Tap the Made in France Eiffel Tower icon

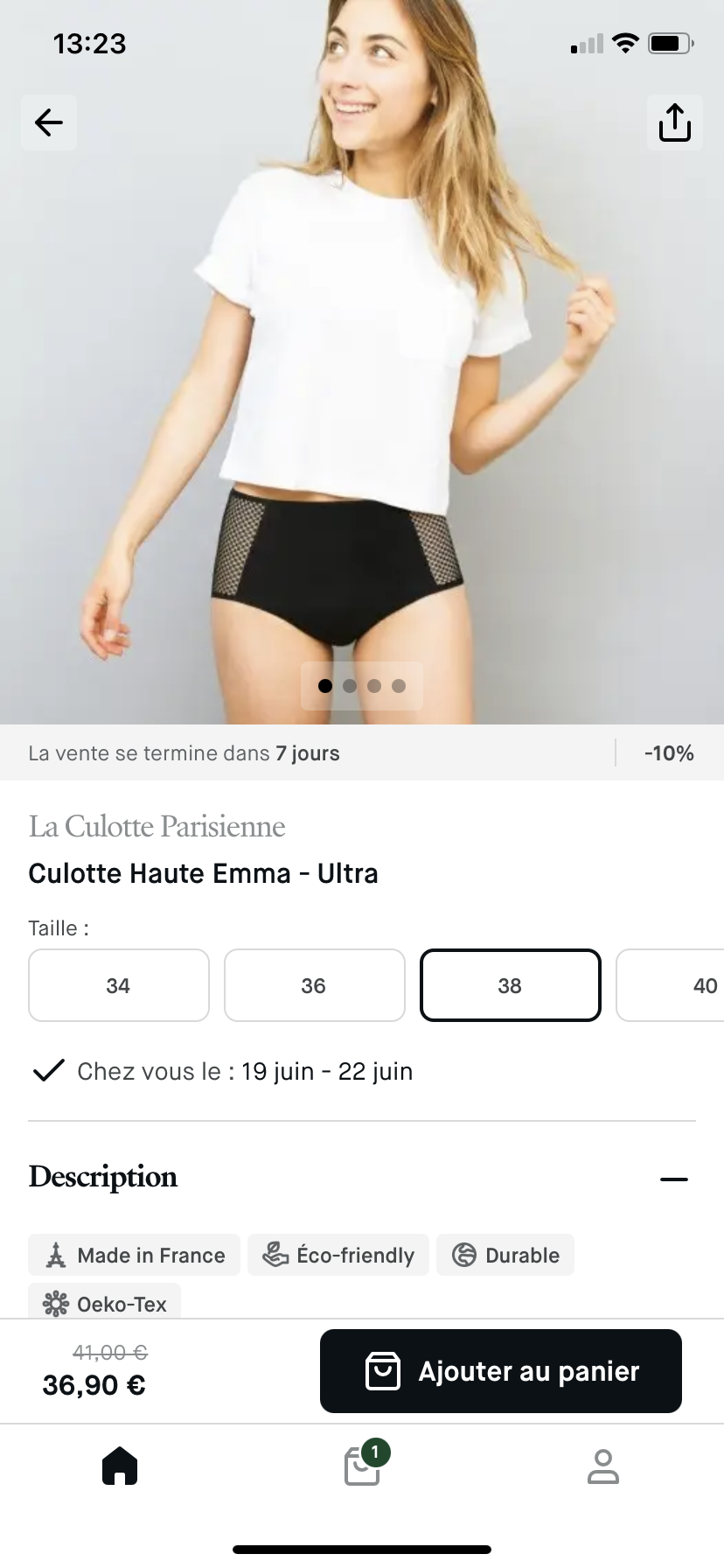57,1255
